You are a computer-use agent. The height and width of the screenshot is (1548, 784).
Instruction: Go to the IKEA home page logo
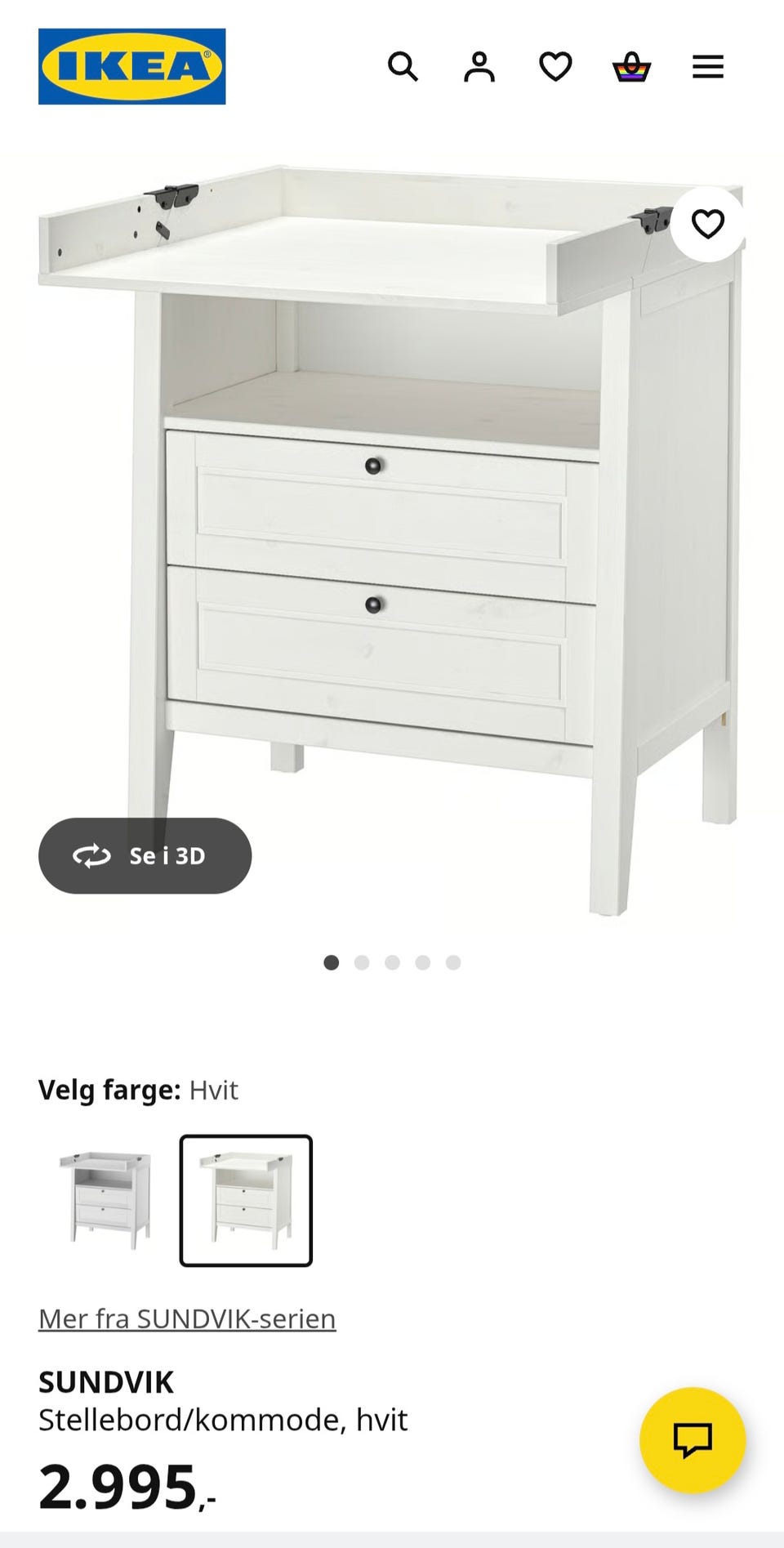[131, 67]
